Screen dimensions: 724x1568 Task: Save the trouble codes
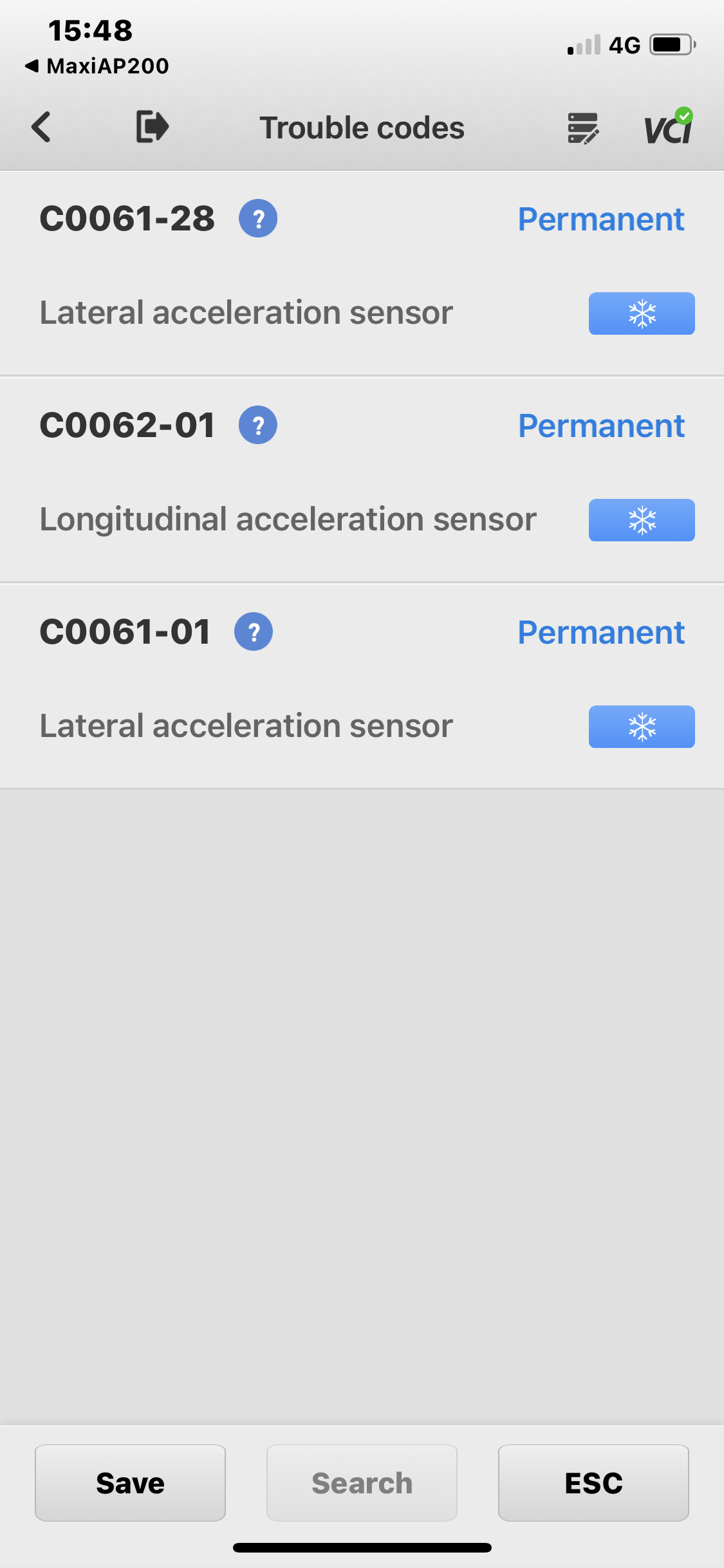(x=130, y=1482)
